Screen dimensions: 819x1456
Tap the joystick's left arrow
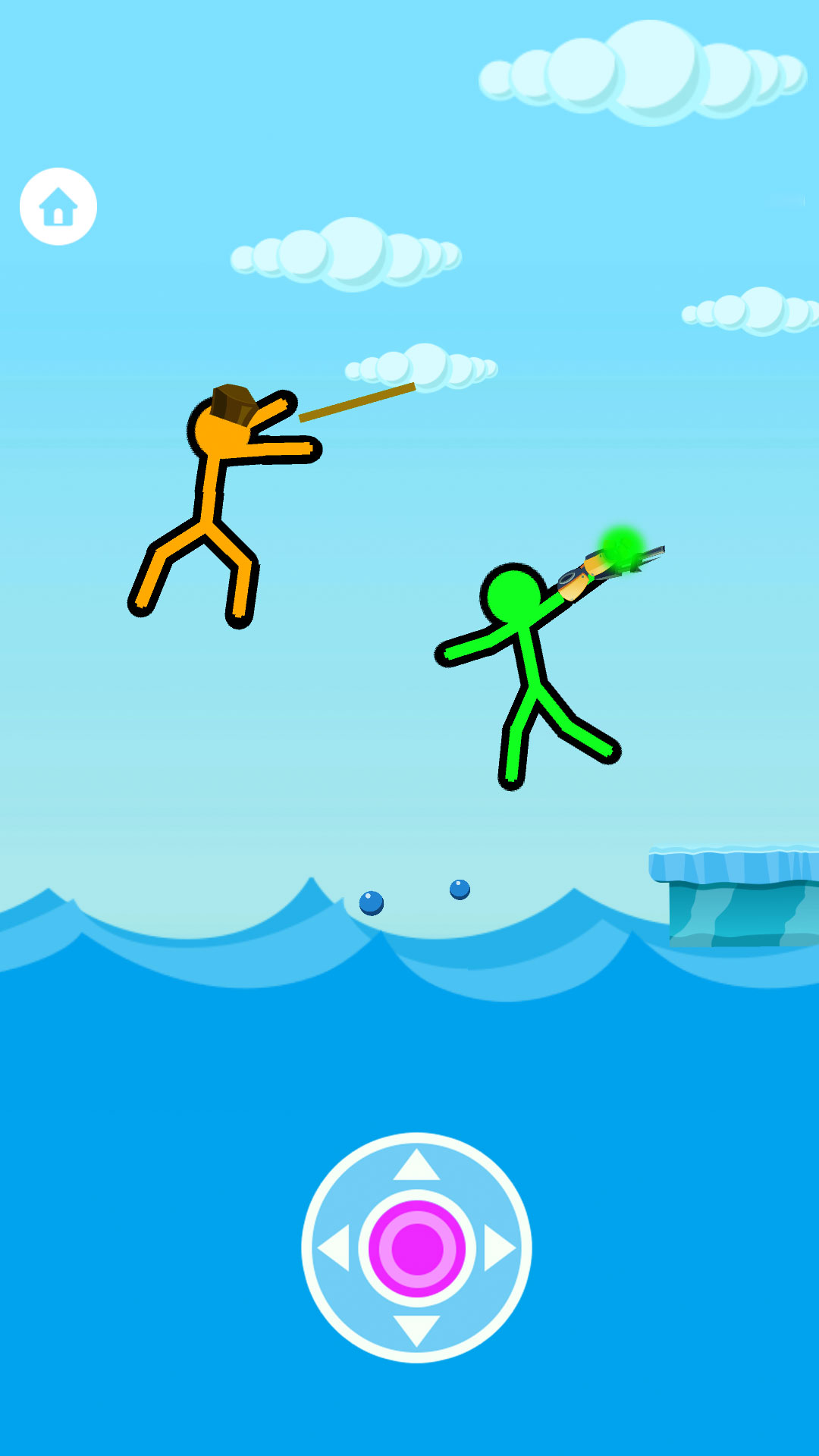pos(334,1247)
